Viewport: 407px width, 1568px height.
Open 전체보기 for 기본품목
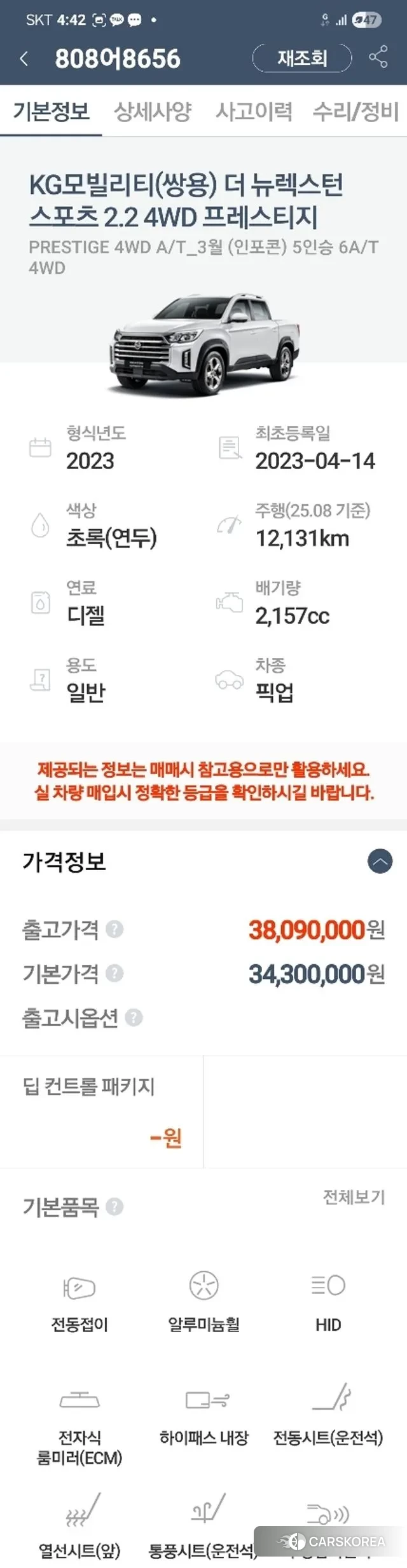pos(354,1197)
